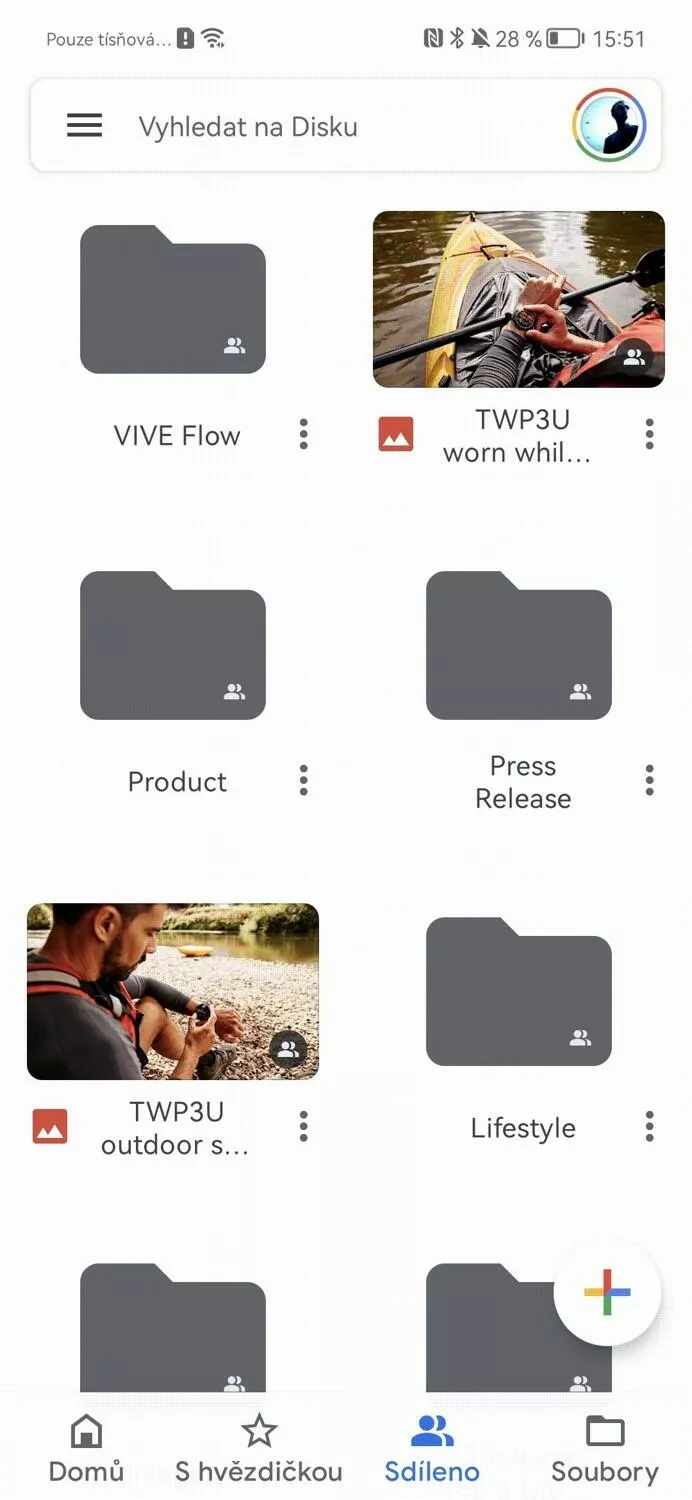
Task: Open the account profile avatar
Action: point(609,126)
